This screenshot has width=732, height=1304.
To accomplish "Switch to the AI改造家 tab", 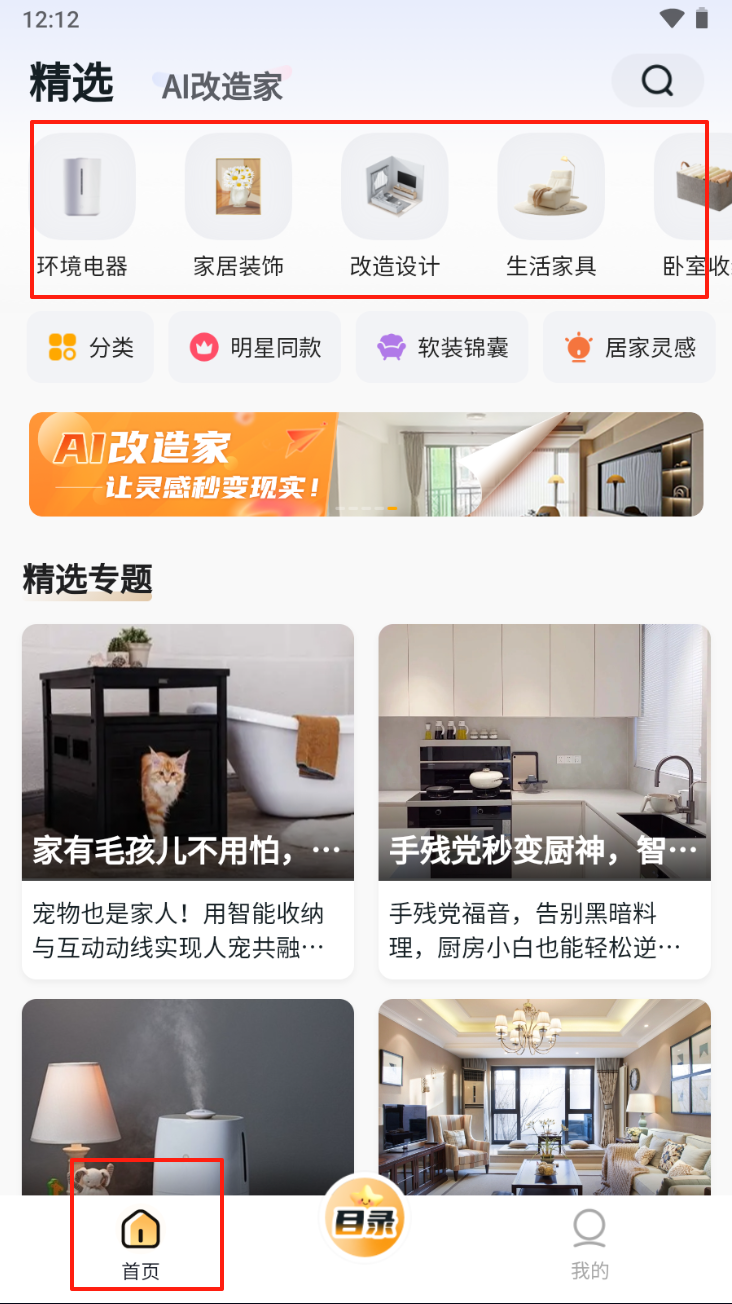I will point(222,86).
